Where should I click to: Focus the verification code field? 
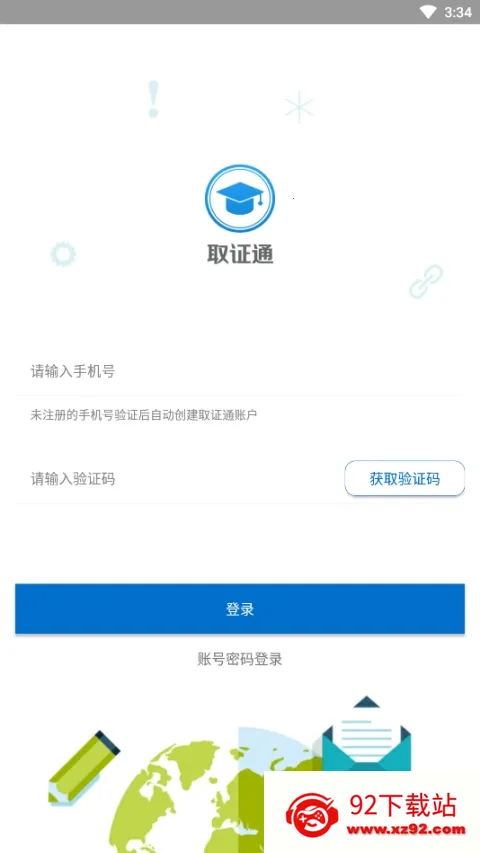pyautogui.click(x=180, y=479)
